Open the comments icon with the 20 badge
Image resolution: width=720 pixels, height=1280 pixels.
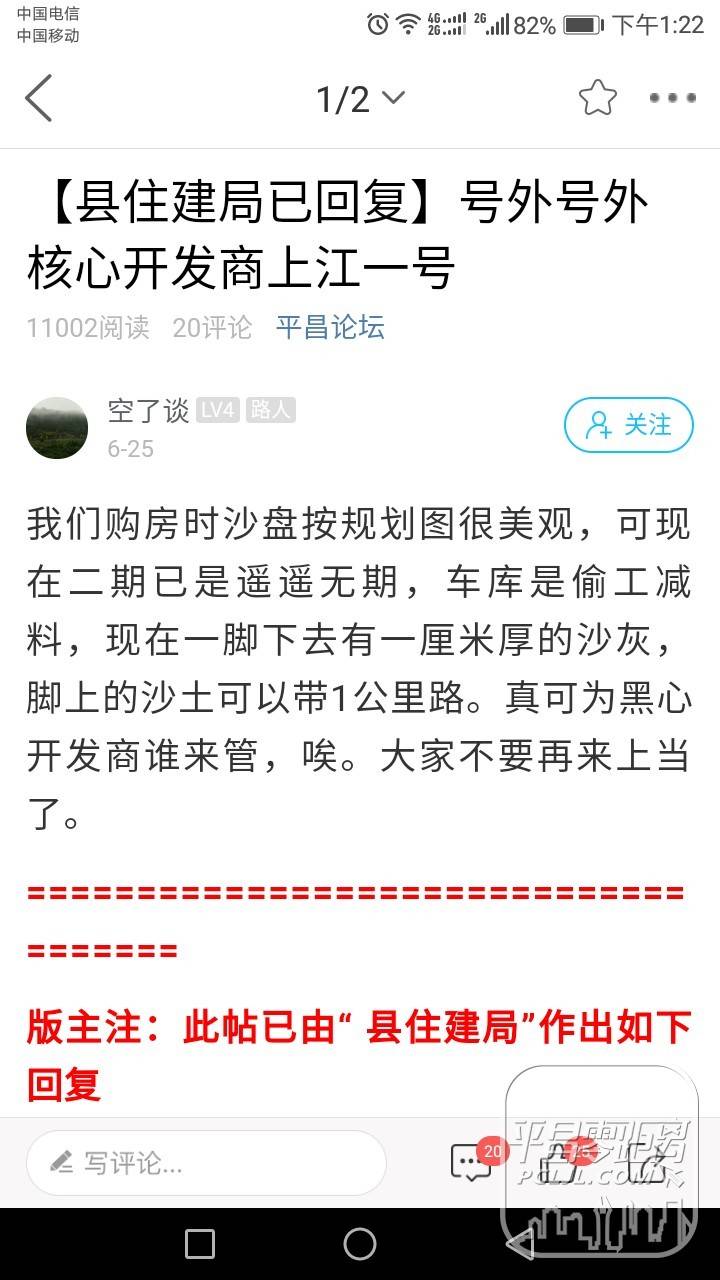(472, 1162)
